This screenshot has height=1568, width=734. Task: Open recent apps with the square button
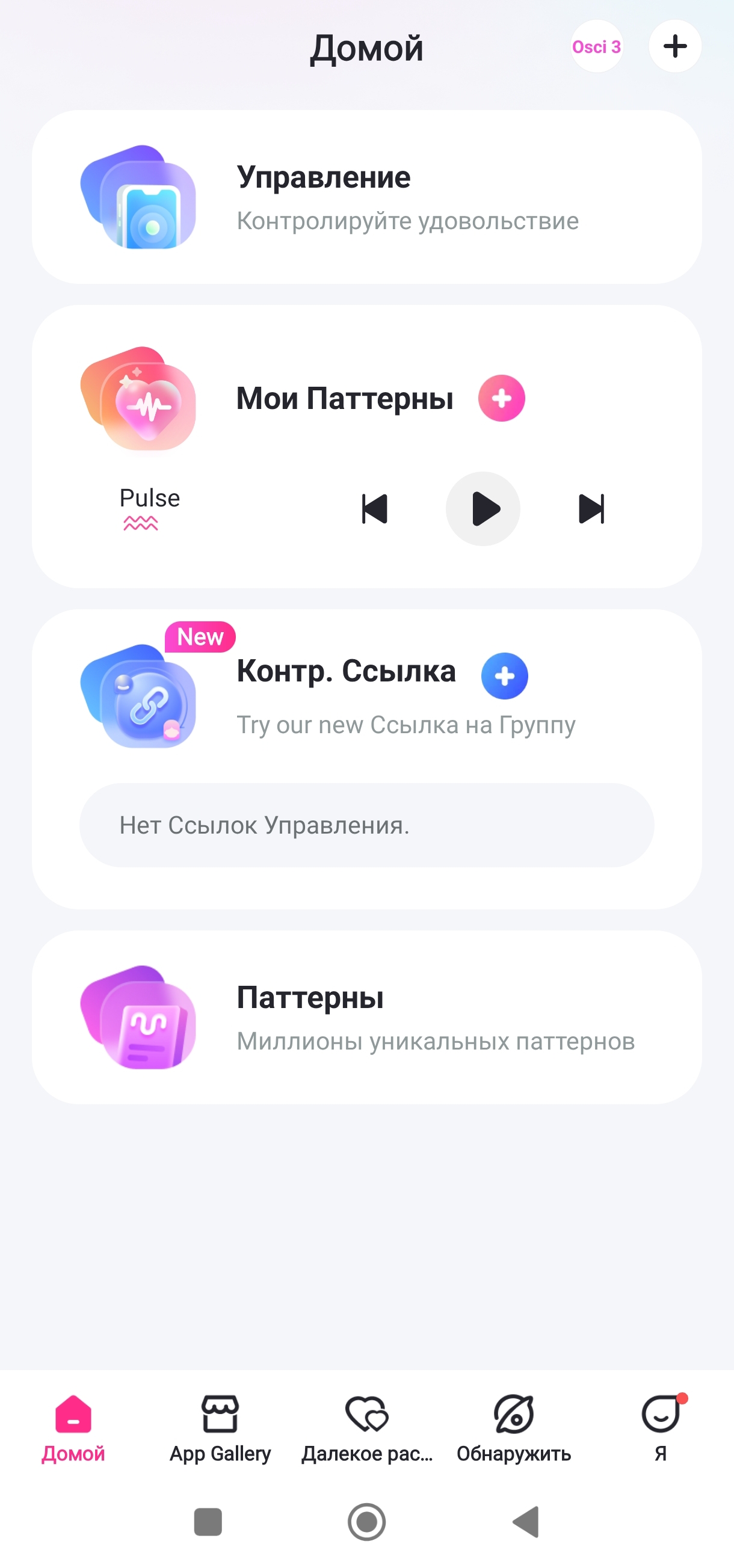point(208,1522)
